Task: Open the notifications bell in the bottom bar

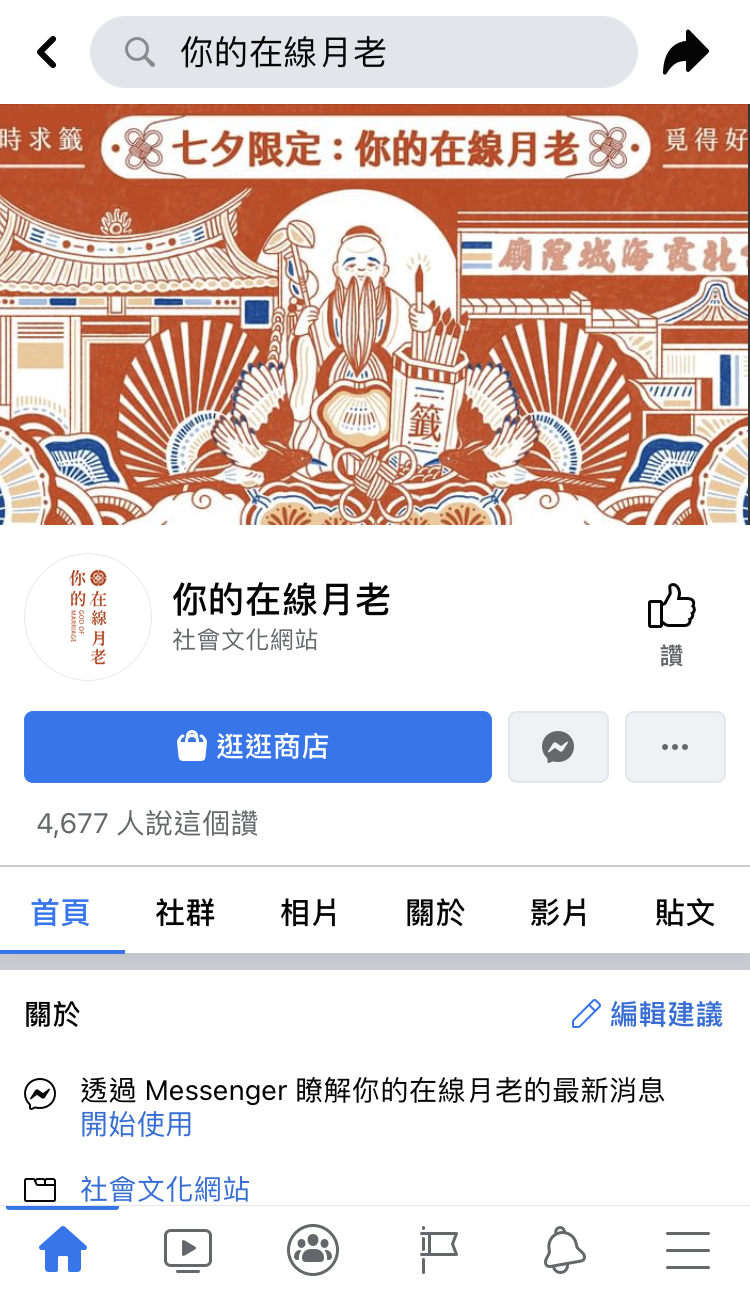Action: click(x=563, y=1250)
